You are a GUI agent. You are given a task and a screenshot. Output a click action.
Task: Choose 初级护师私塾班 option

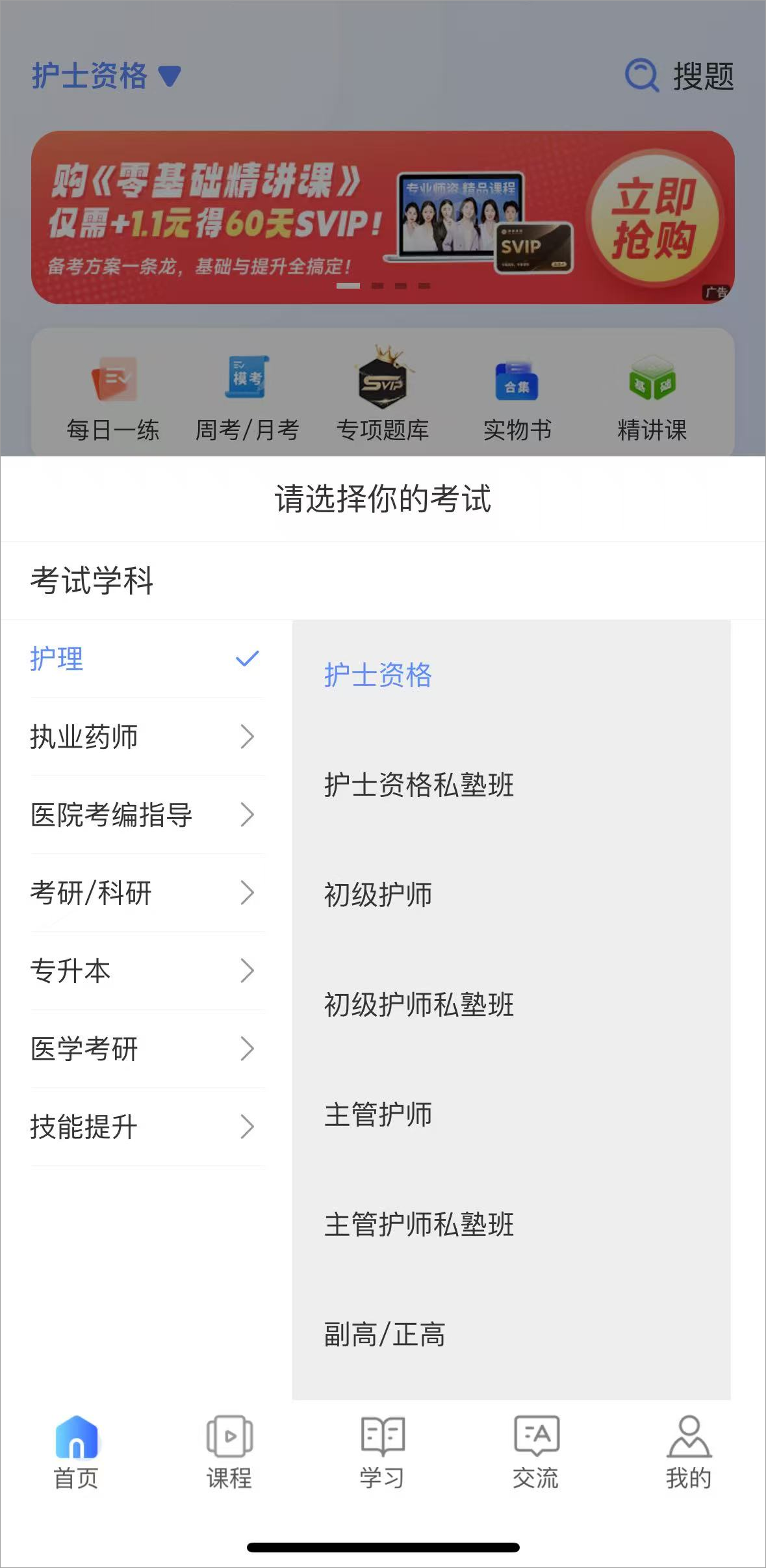(419, 1005)
